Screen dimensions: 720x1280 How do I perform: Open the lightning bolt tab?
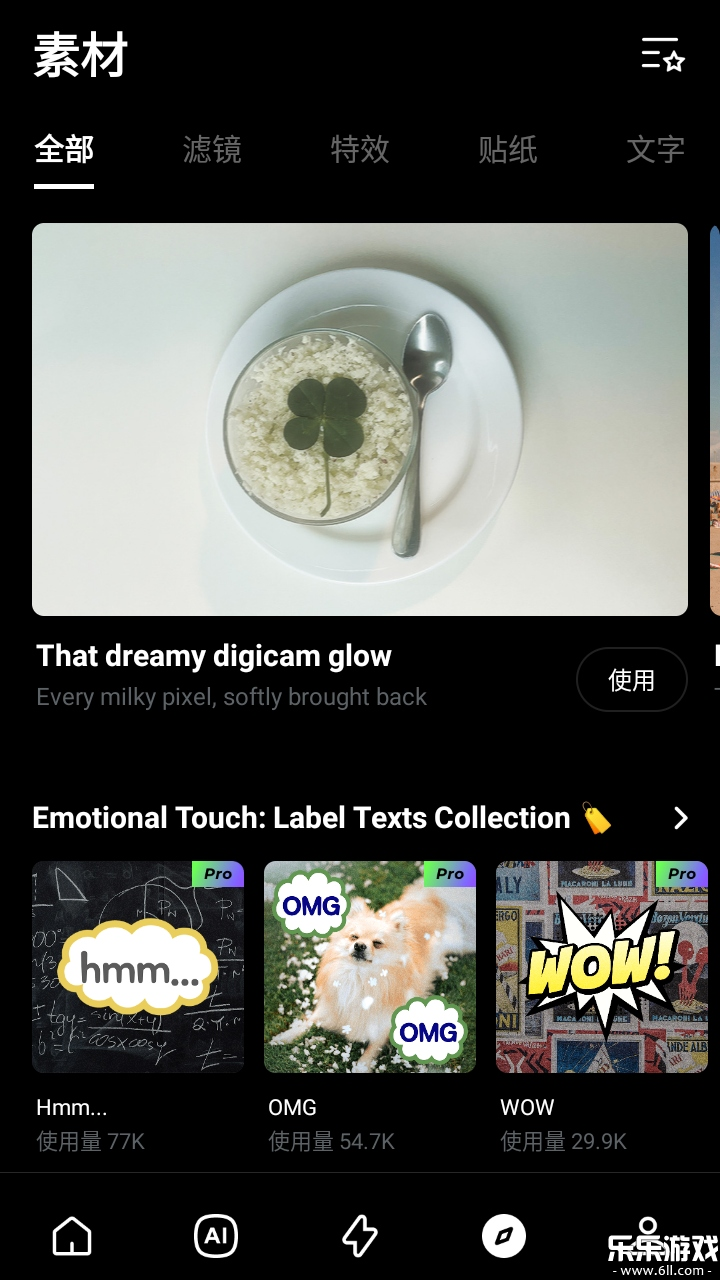(x=360, y=1237)
